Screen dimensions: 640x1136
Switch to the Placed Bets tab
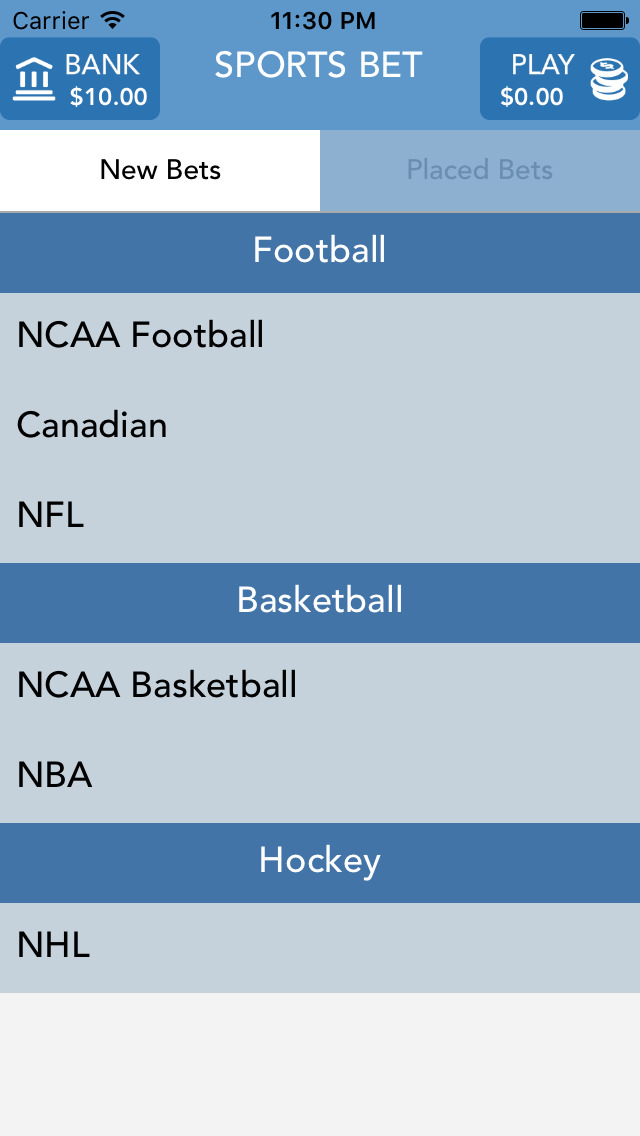tap(480, 170)
